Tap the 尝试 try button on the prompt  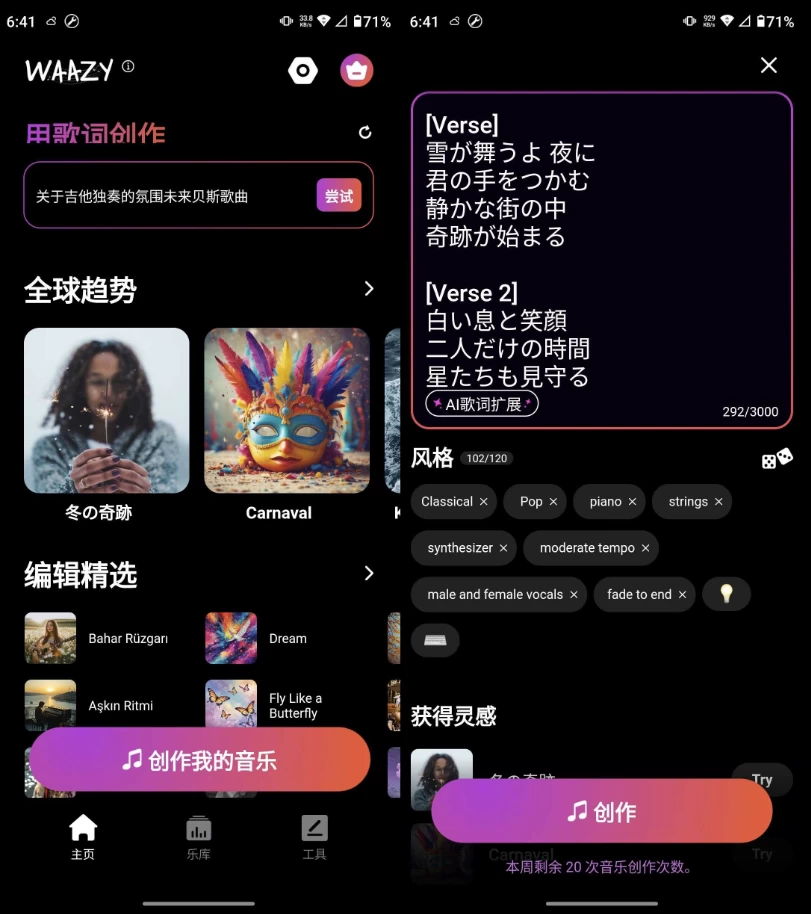[339, 195]
